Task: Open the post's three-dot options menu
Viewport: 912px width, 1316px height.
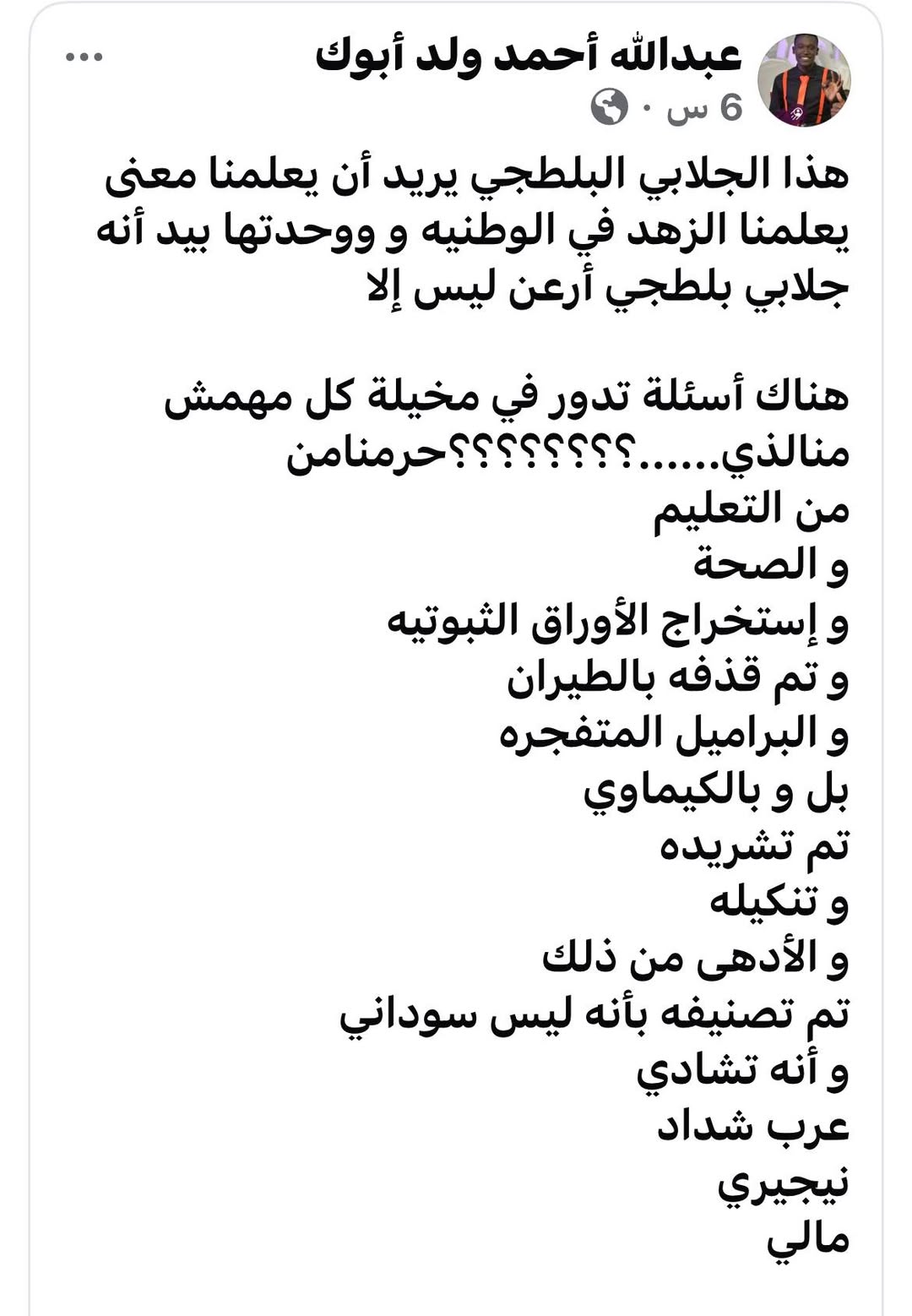Action: pyautogui.click(x=84, y=57)
